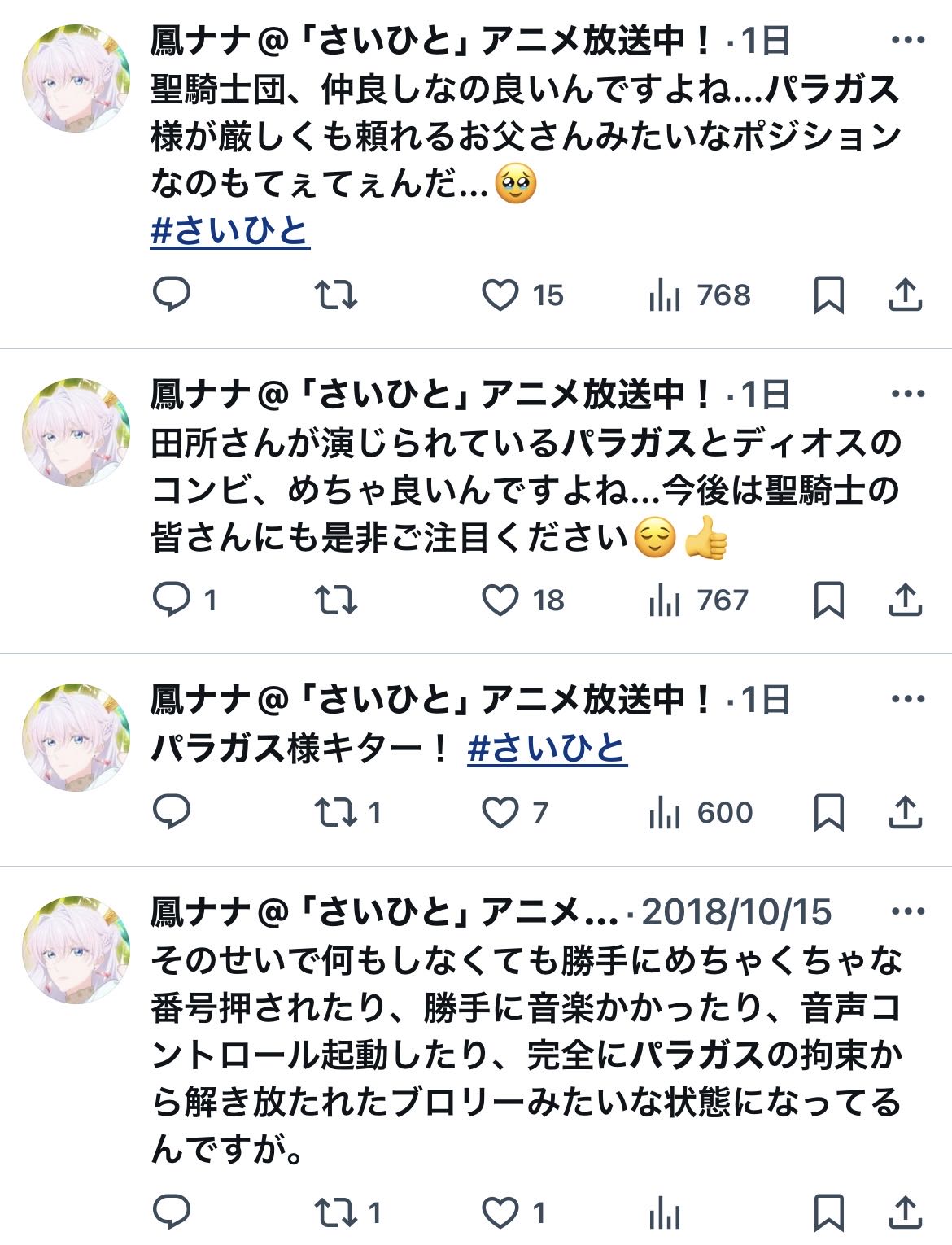Share the tweet with 600 views
This screenshot has height=1245, width=952.
coord(905,812)
